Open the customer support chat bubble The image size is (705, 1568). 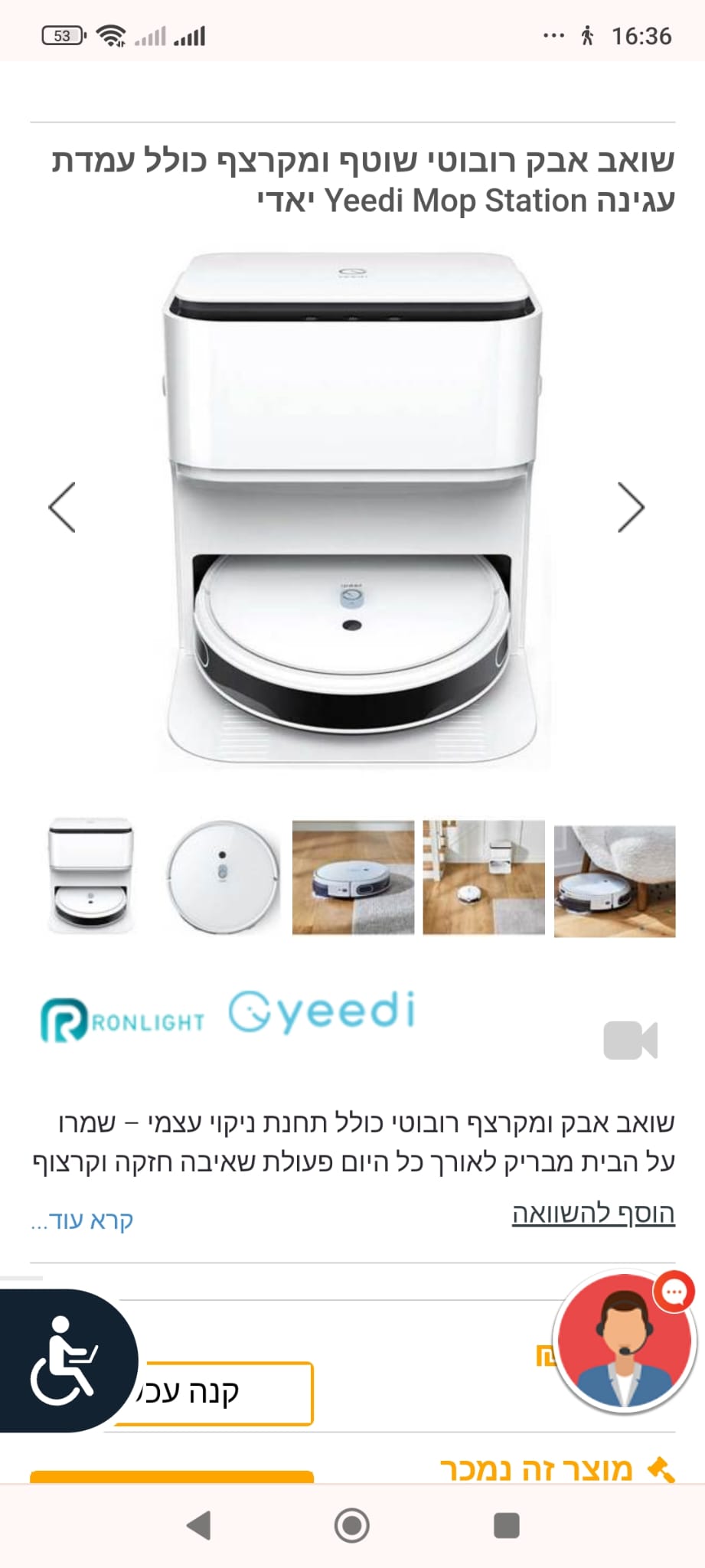[x=625, y=1341]
